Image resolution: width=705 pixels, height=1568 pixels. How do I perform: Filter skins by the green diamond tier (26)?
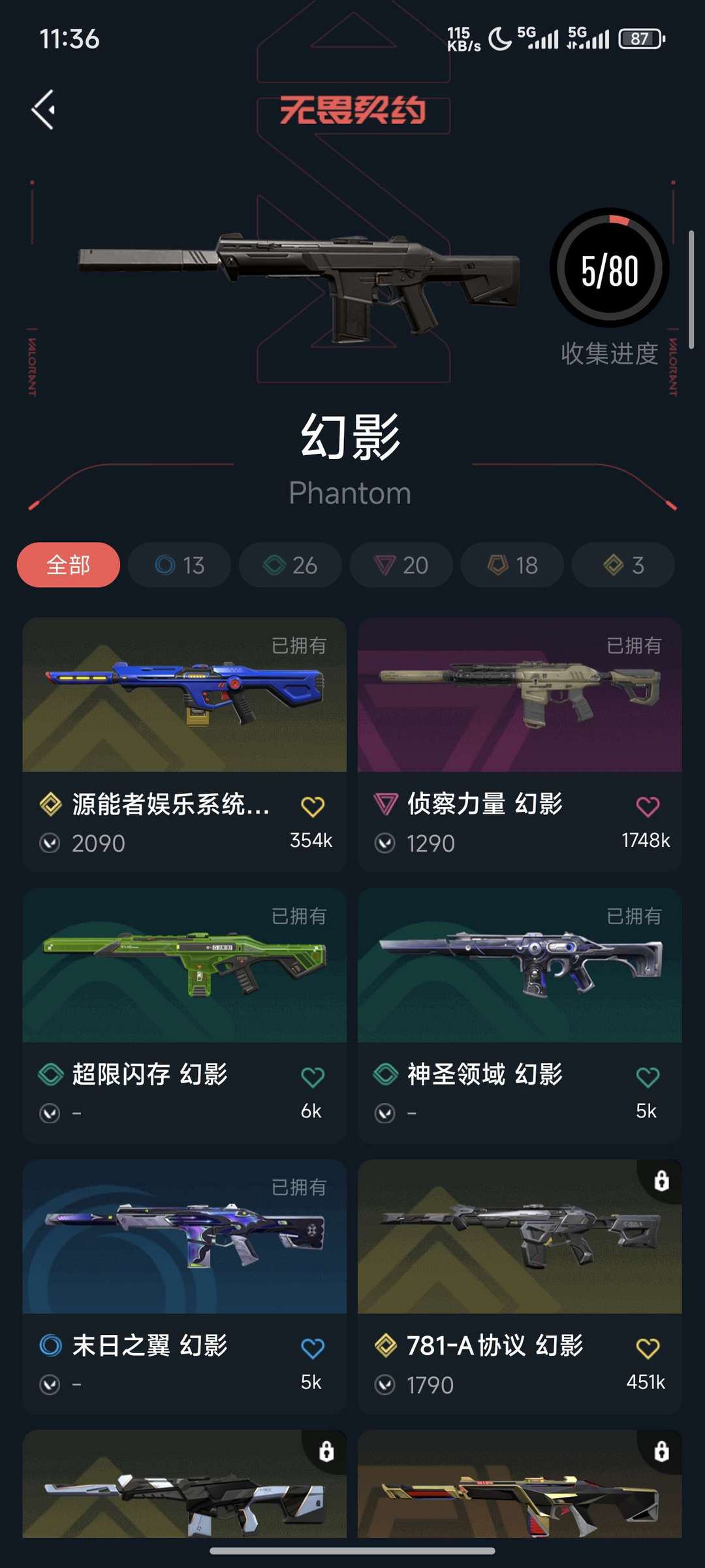pos(290,565)
